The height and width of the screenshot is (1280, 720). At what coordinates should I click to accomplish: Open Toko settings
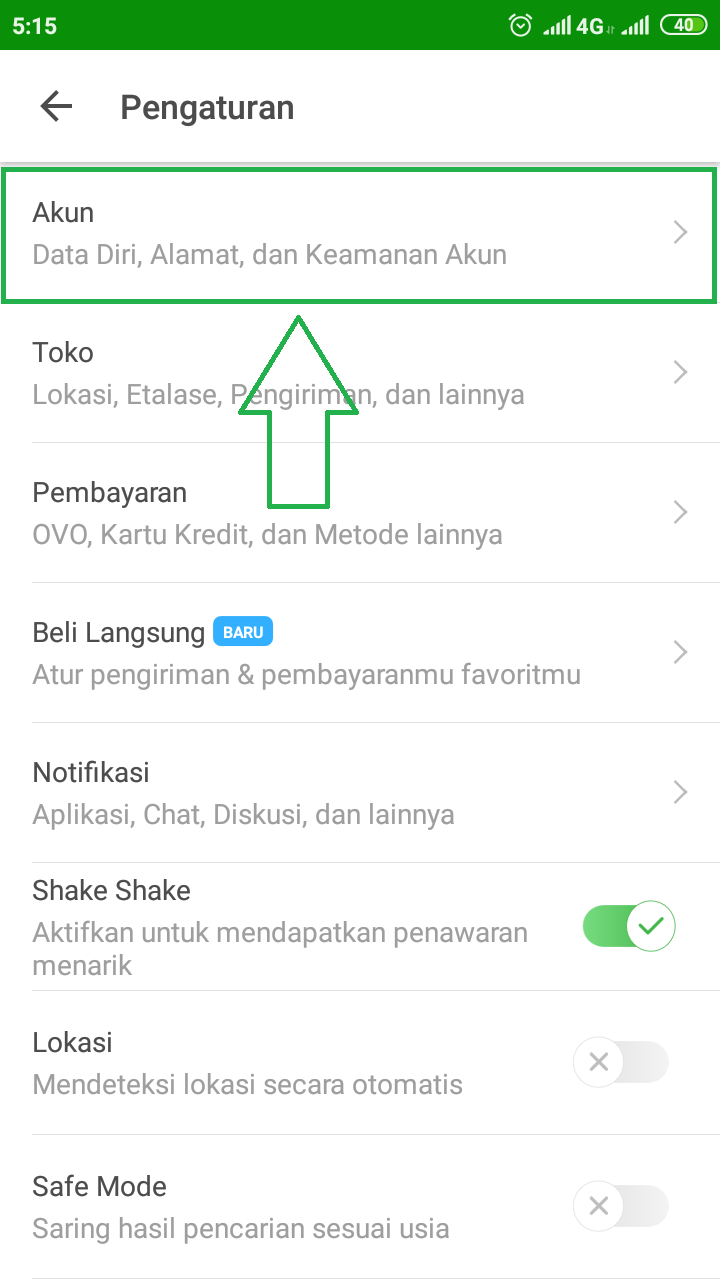(360, 373)
